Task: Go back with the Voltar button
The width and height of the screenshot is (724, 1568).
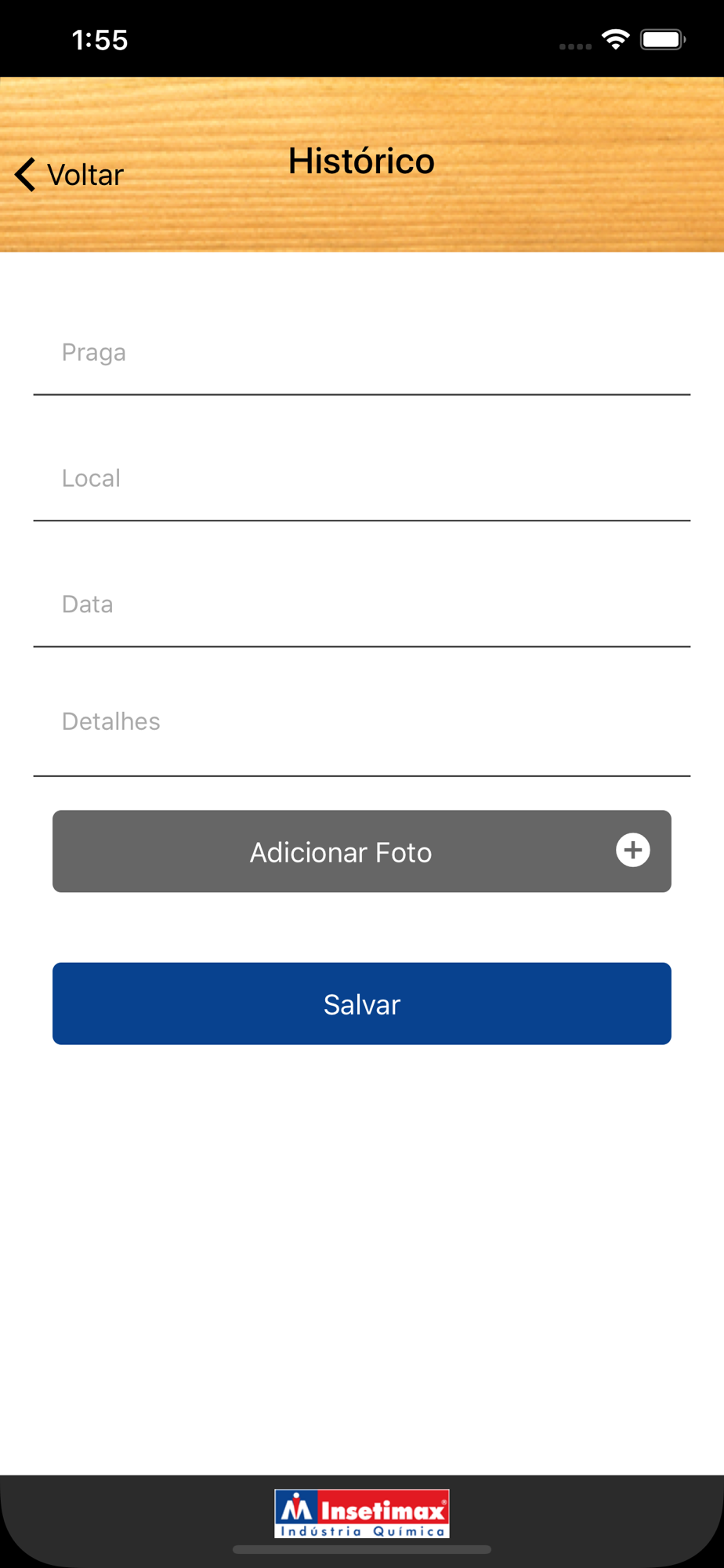Action: point(69,174)
